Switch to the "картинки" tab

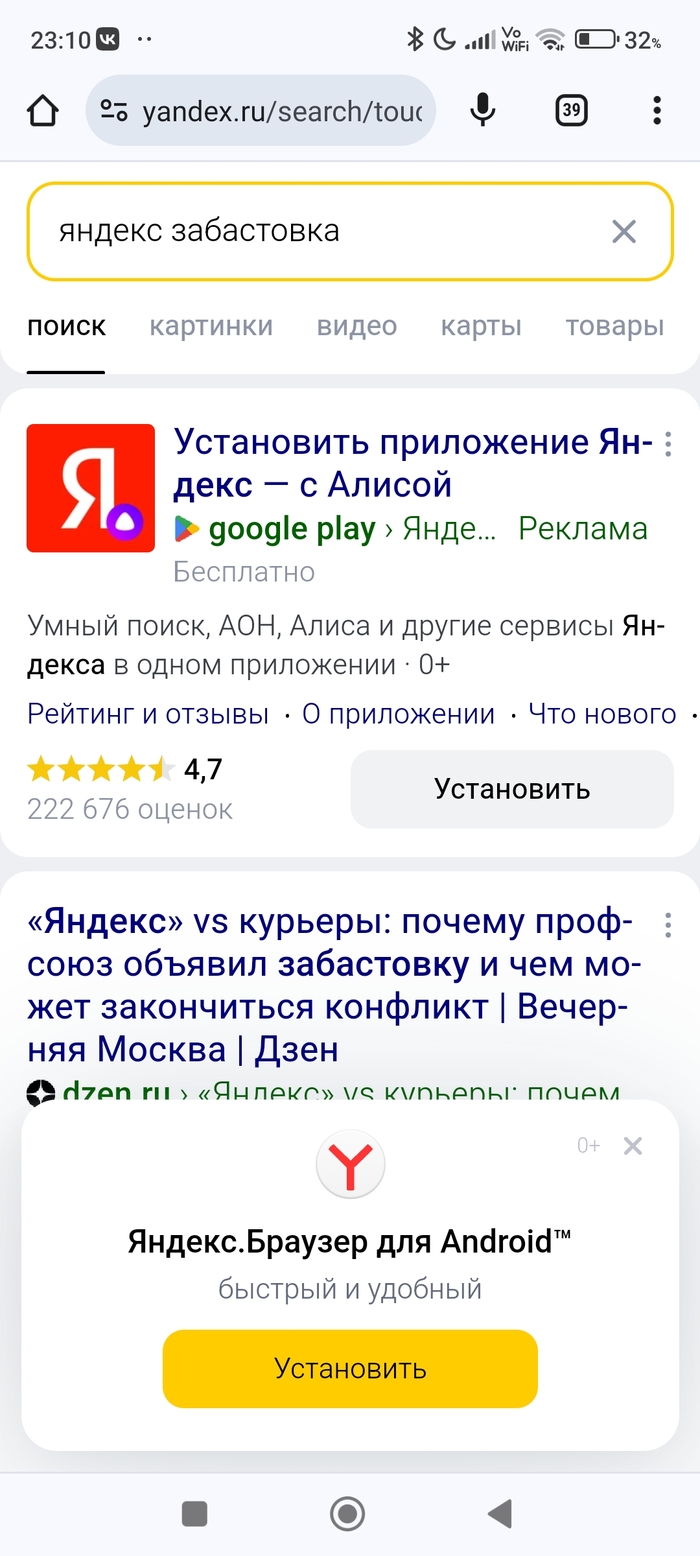tap(211, 326)
